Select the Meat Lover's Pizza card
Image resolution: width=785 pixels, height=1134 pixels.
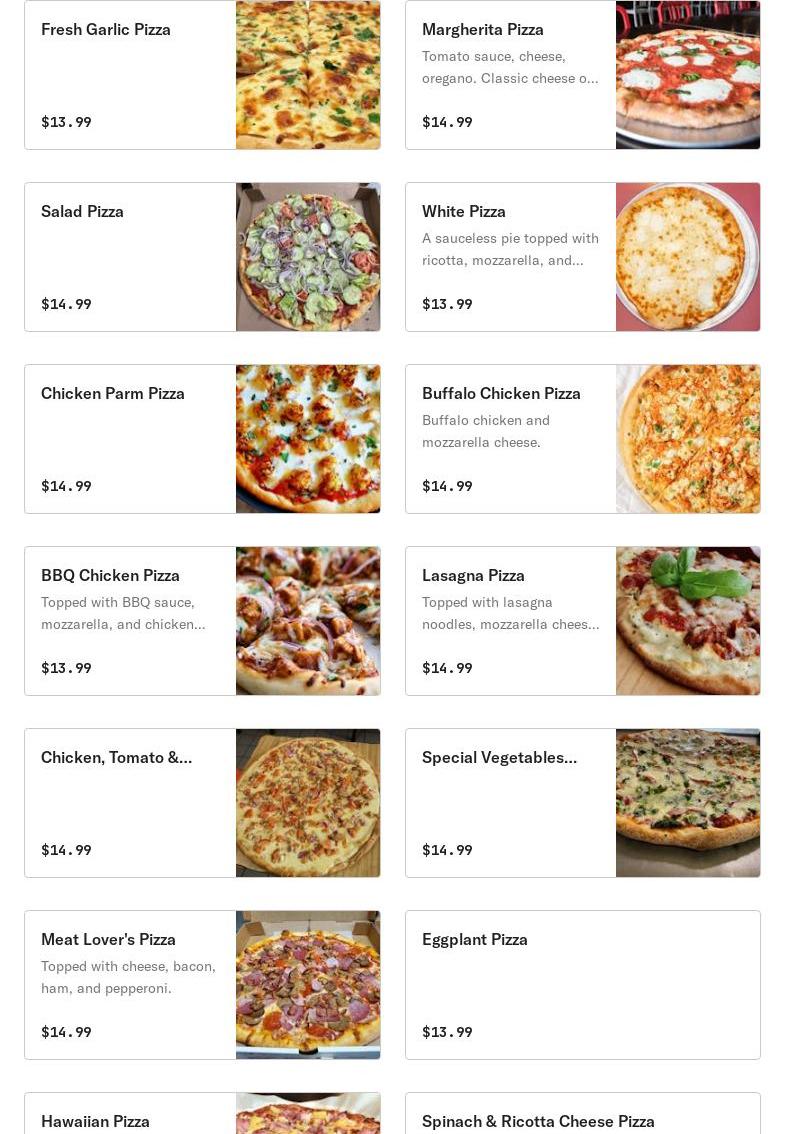202,985
